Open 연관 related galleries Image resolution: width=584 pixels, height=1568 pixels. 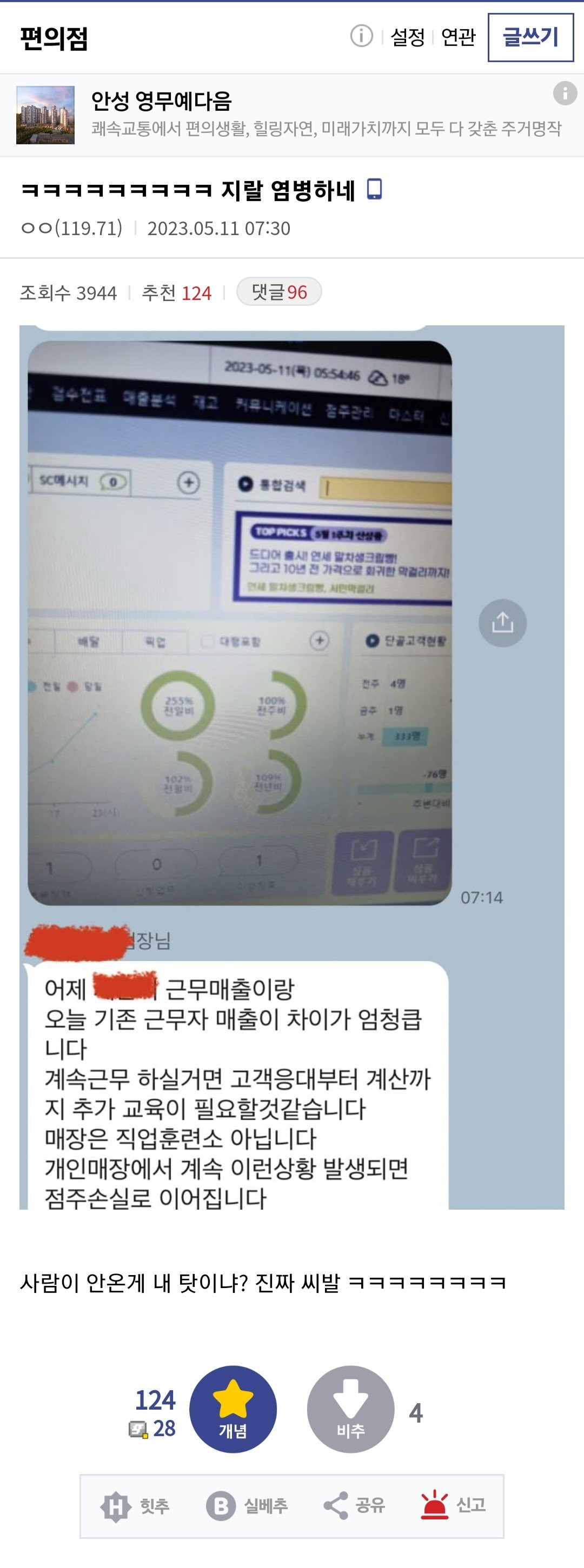coord(458,37)
